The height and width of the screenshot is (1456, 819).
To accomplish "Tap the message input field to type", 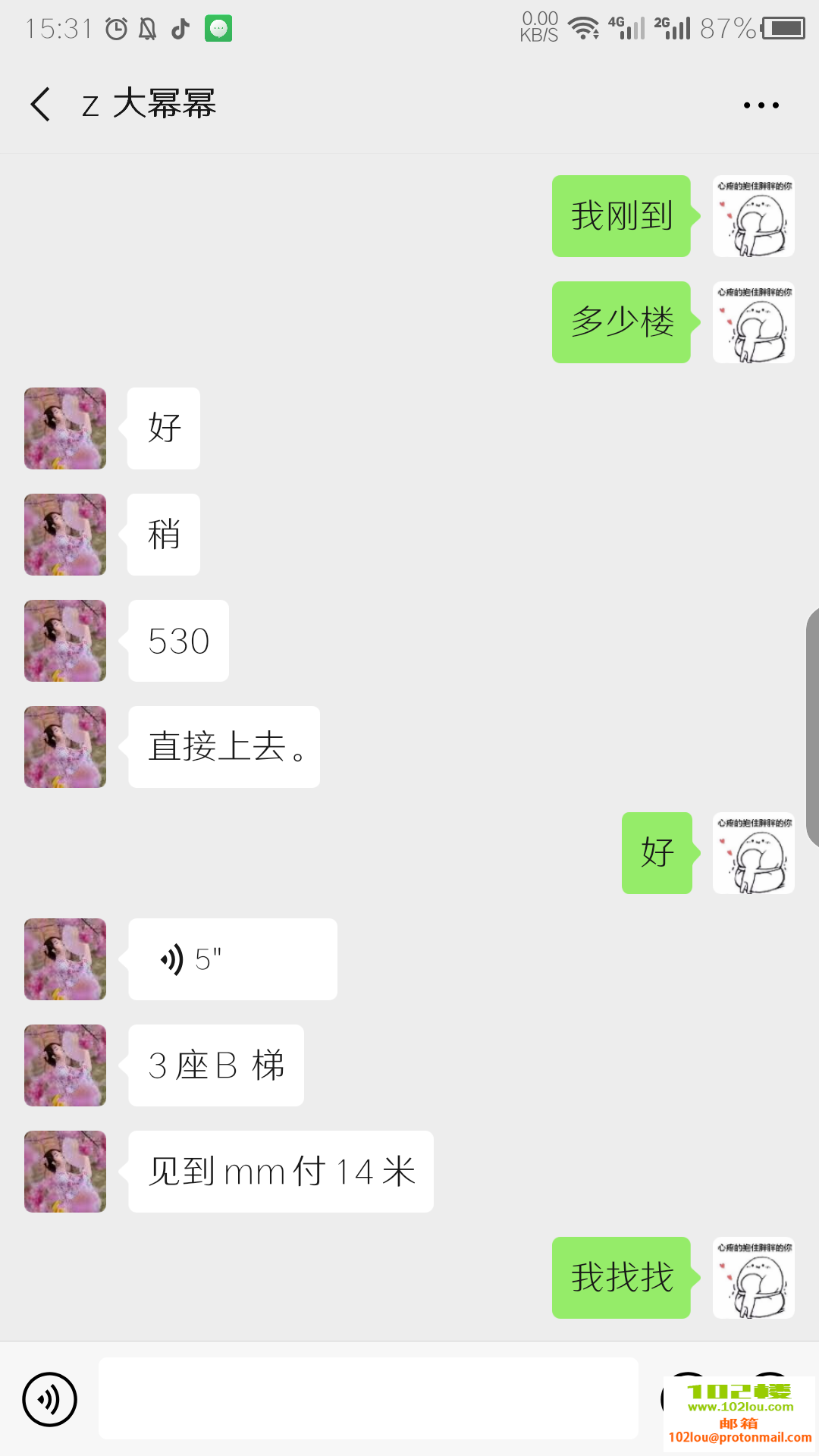I will coord(369,1398).
